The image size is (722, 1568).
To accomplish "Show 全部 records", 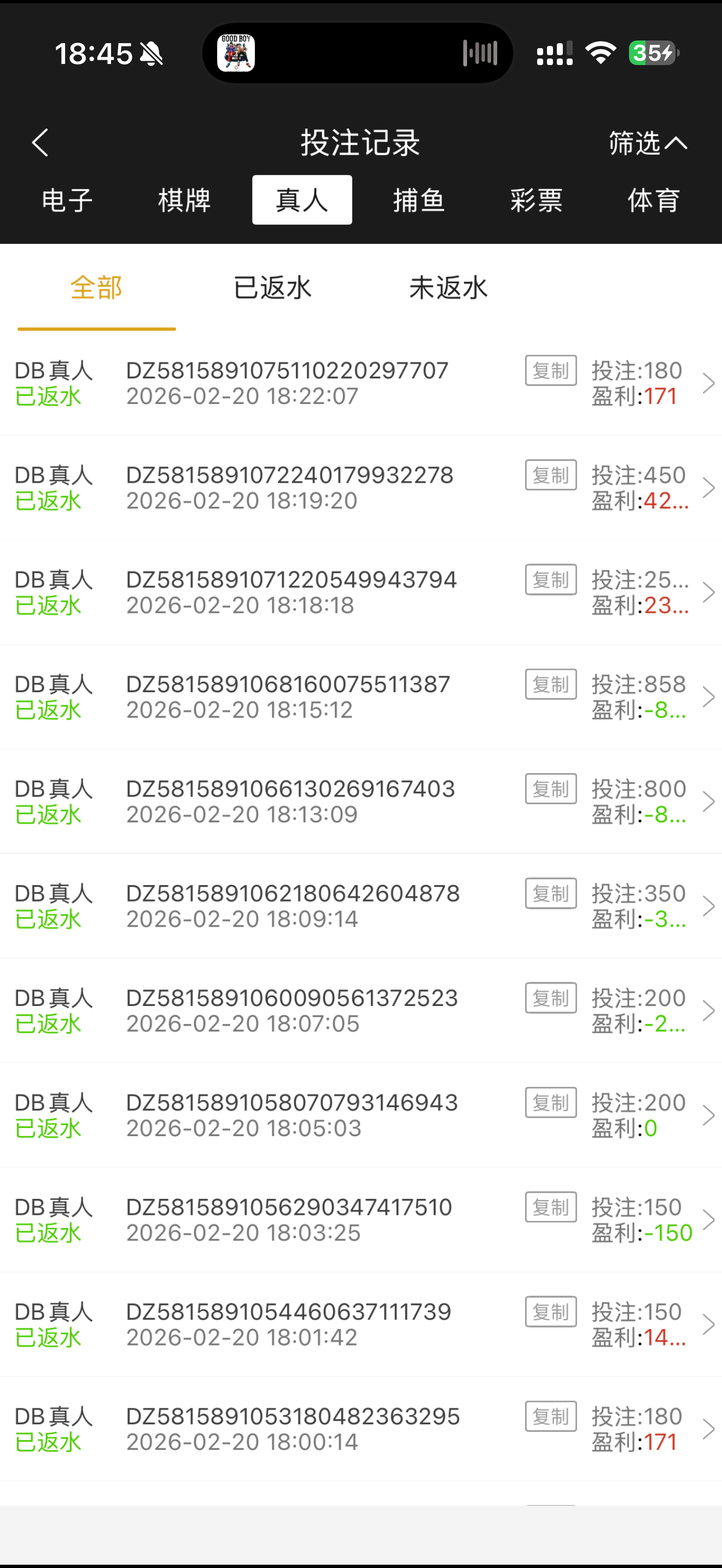I will (96, 288).
